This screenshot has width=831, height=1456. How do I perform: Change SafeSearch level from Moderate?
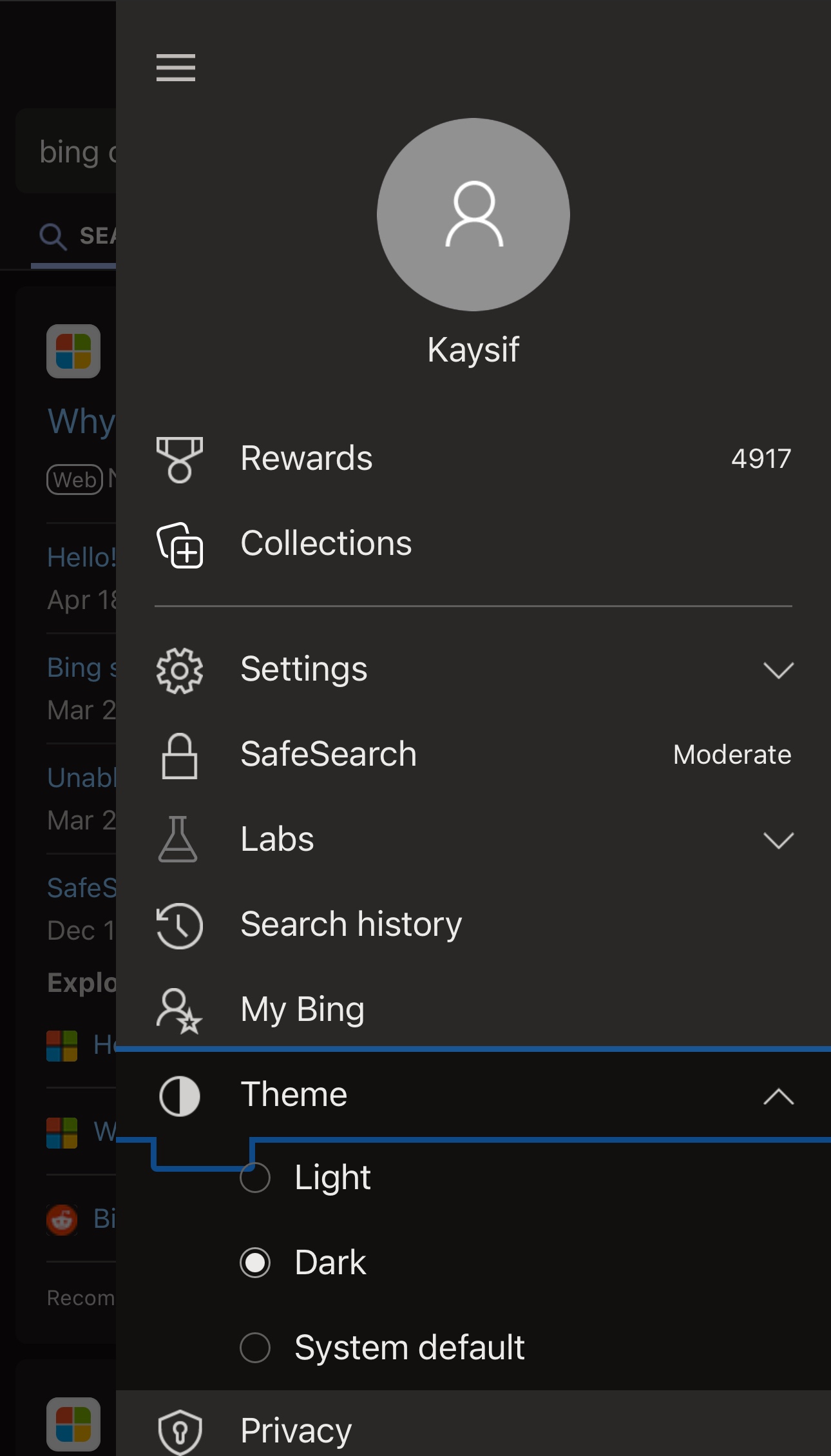coord(473,754)
